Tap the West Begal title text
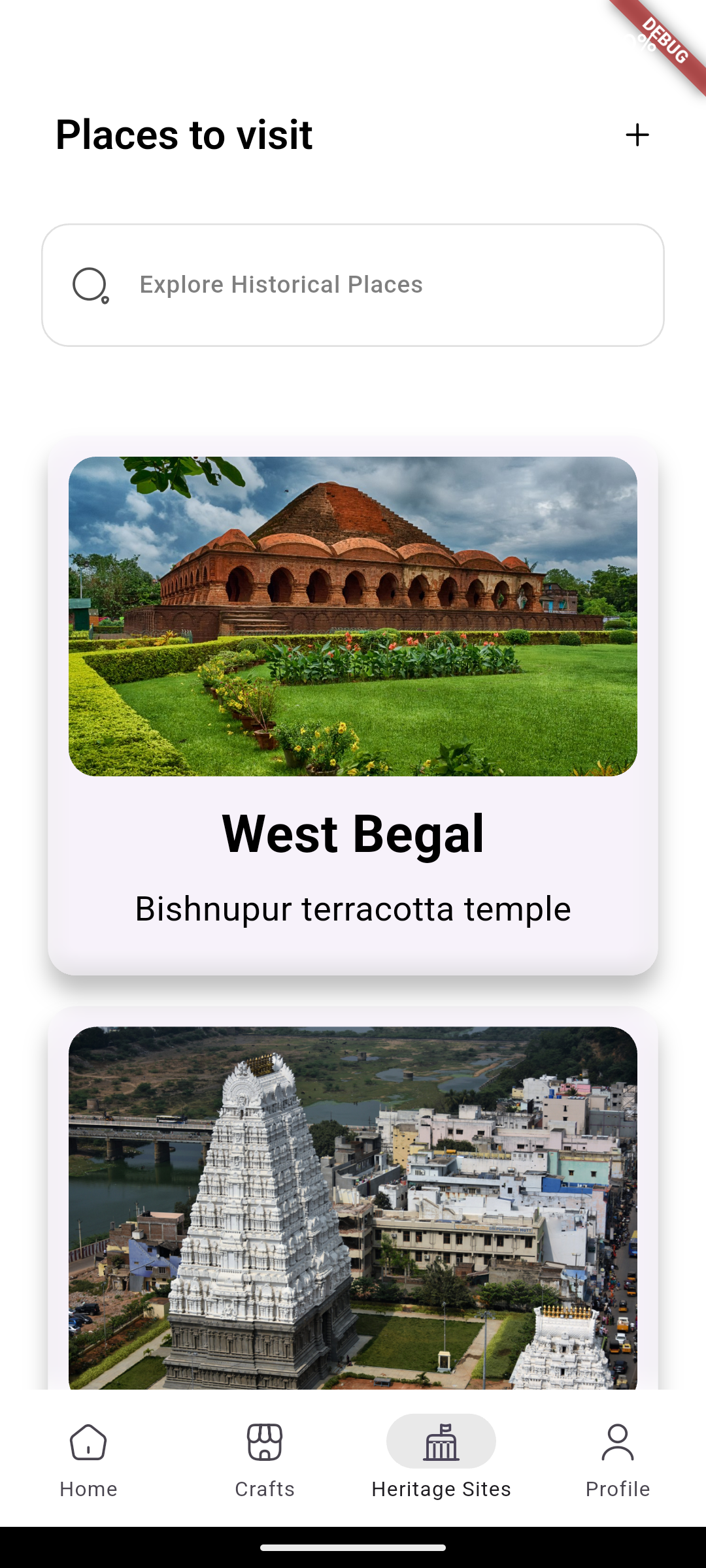 click(x=353, y=831)
